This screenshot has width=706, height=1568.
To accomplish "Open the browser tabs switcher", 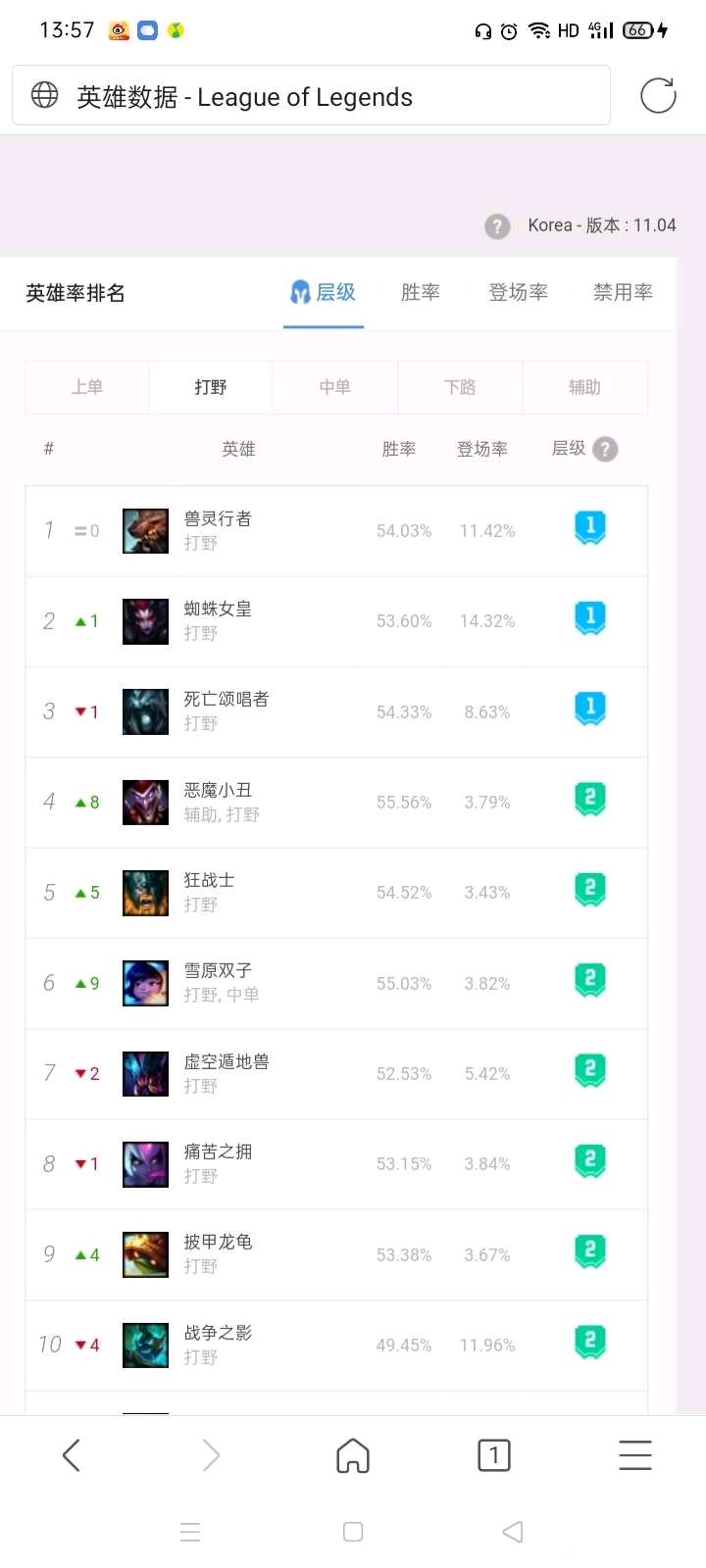I will pyautogui.click(x=494, y=1455).
